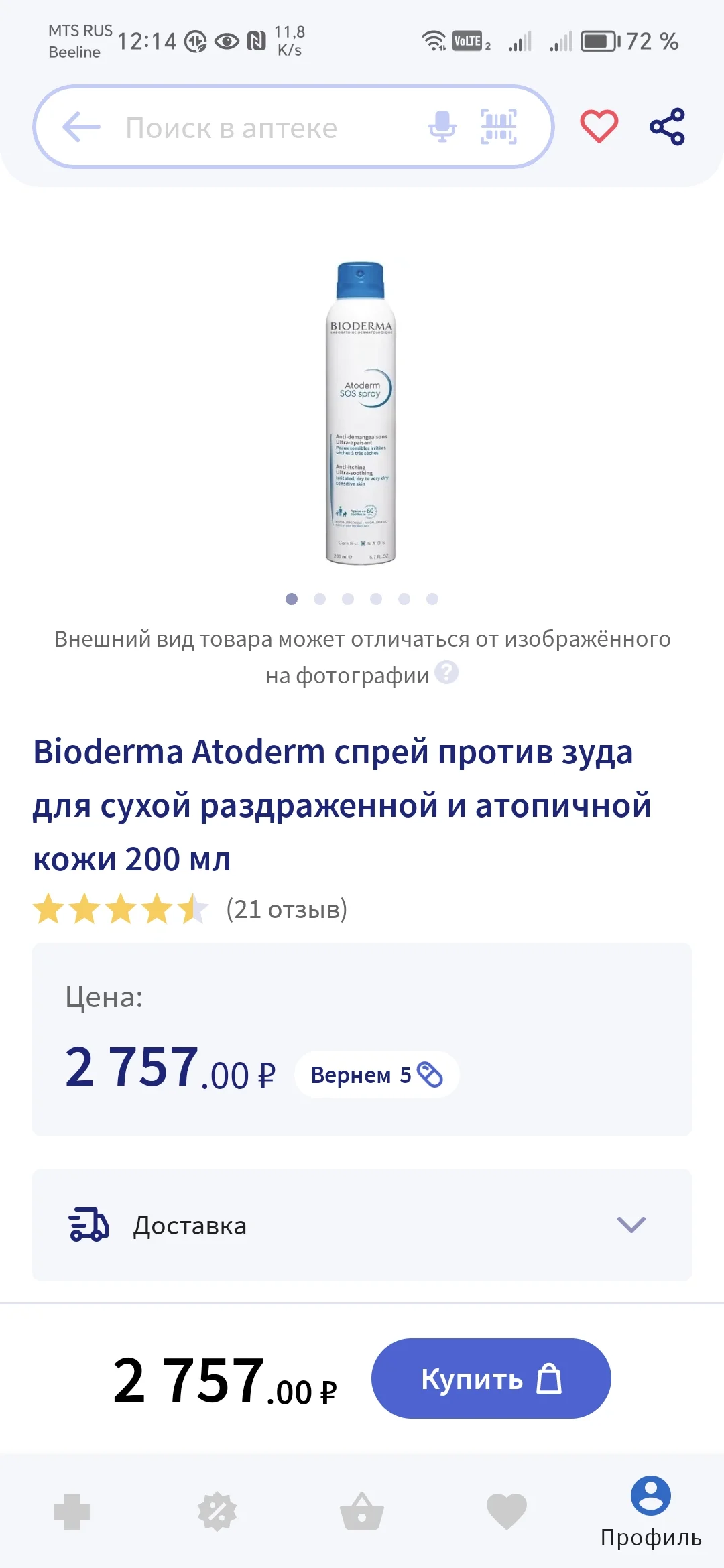Open the barcode scanner in search bar
Viewport: 724px width, 1568px height.
pos(499,127)
